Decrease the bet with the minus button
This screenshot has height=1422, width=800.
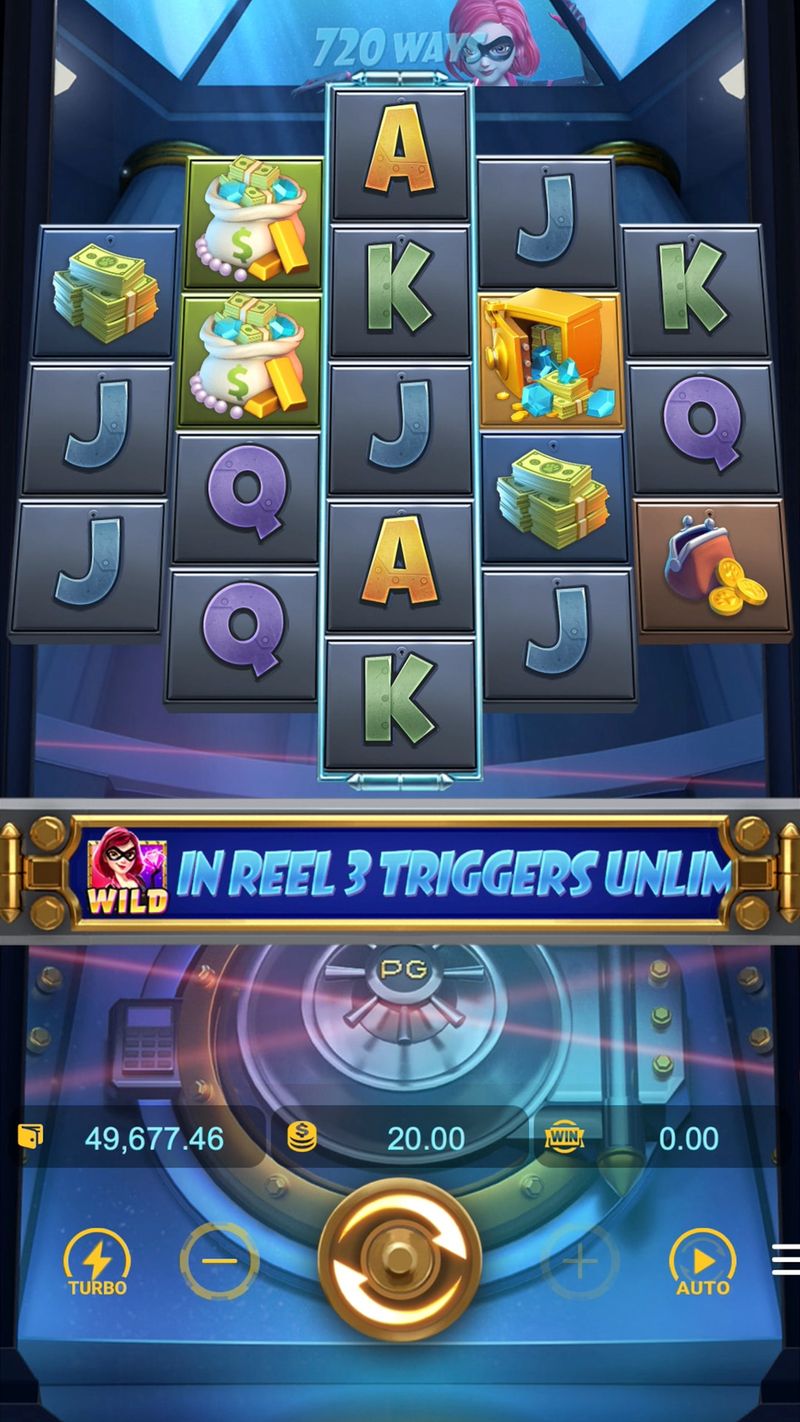click(219, 1261)
